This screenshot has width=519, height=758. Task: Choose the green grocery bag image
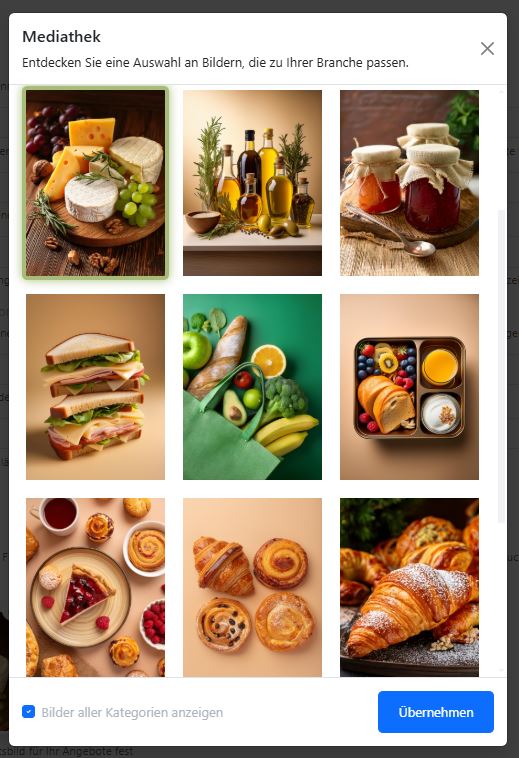click(x=252, y=387)
